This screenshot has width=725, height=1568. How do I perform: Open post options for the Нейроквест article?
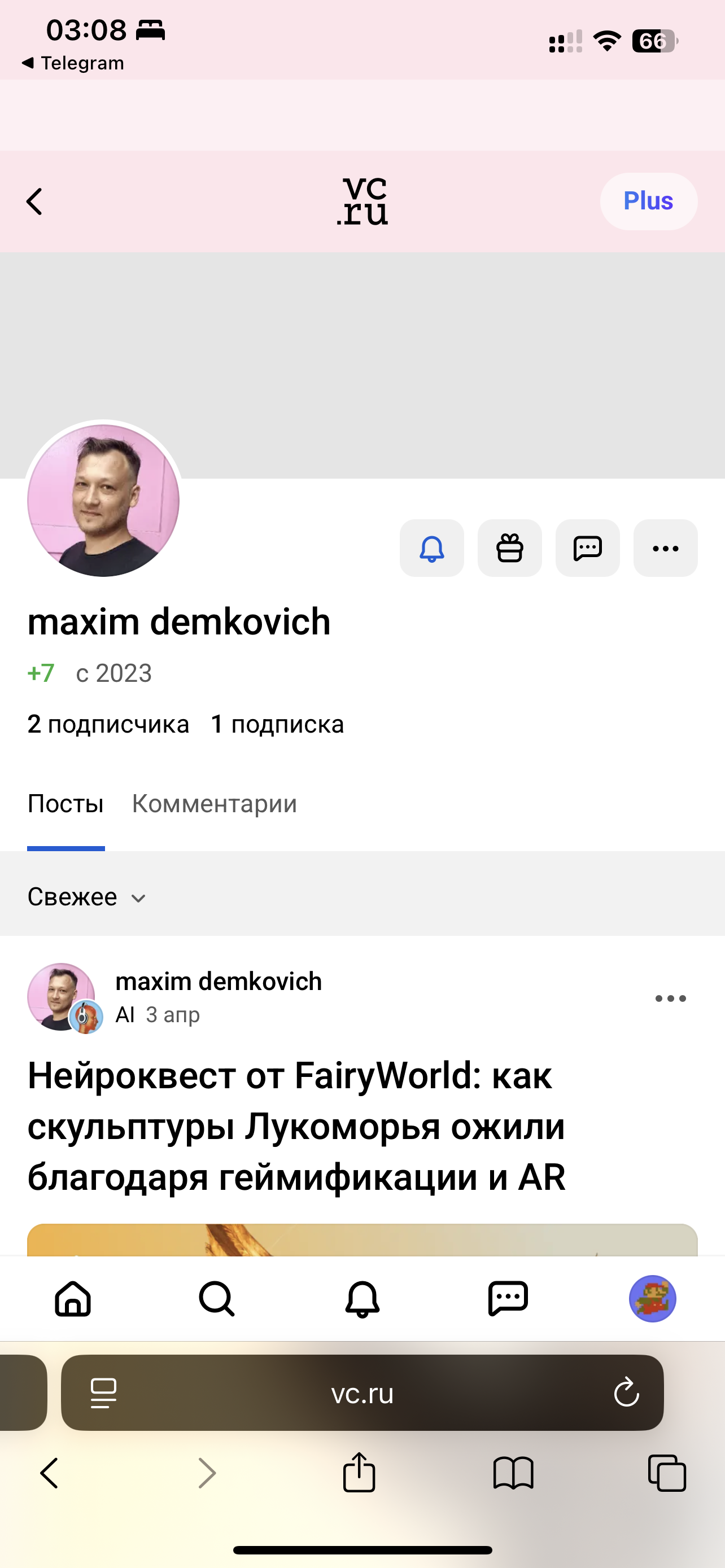coord(670,998)
